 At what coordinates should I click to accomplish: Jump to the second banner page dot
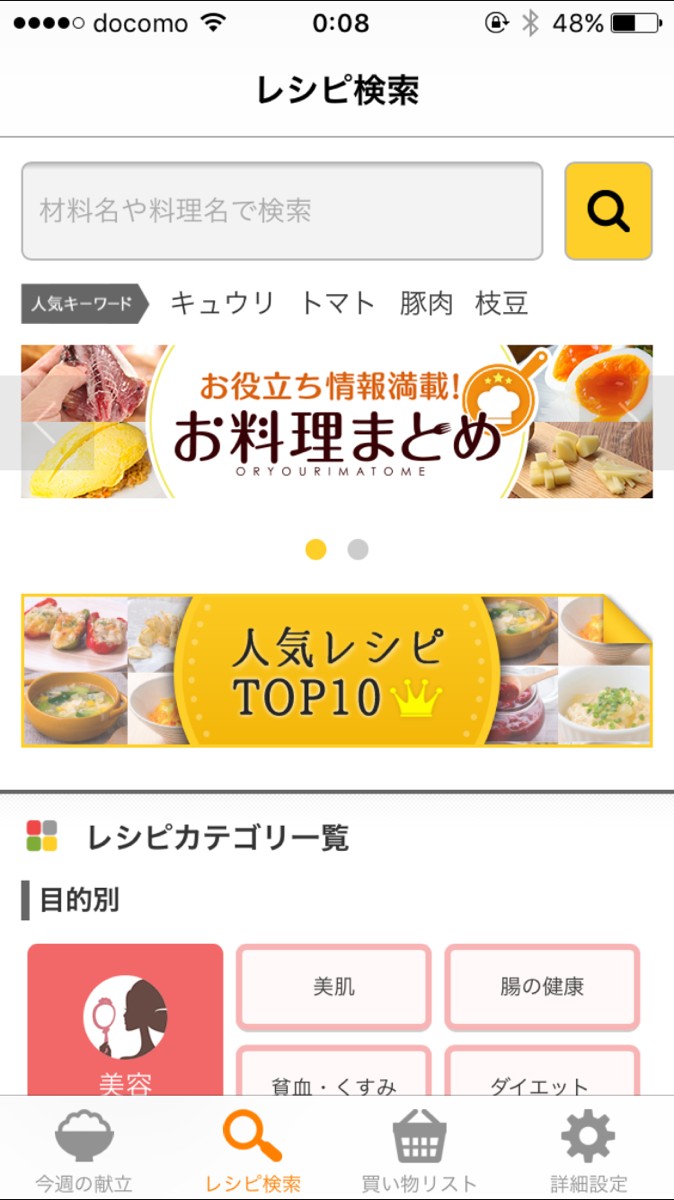coord(358,549)
